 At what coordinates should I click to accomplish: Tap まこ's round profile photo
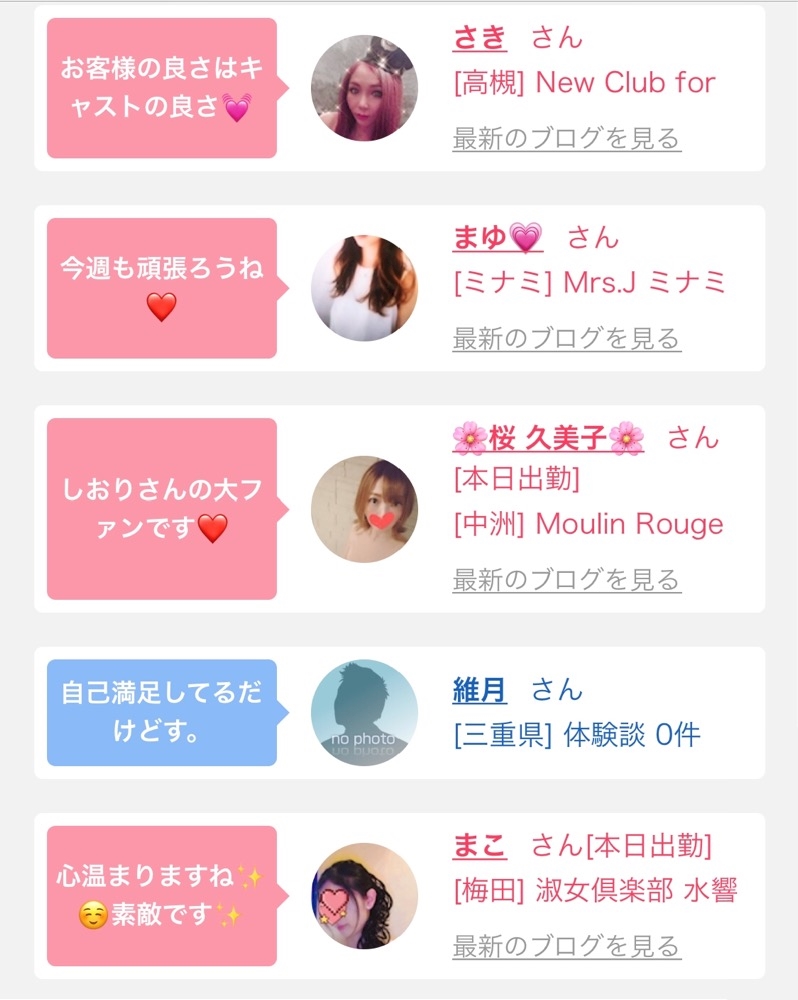tap(364, 896)
